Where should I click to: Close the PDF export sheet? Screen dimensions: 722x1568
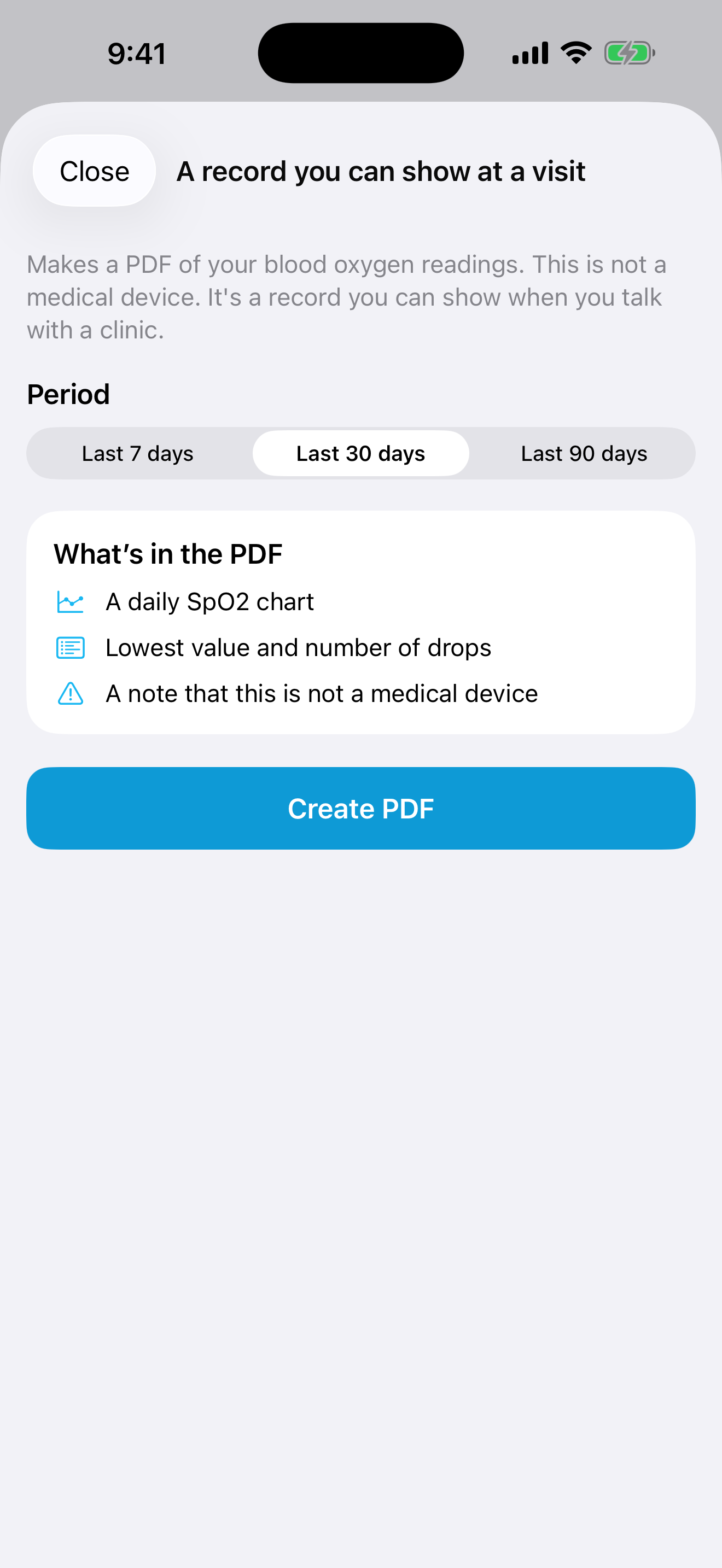coord(95,171)
